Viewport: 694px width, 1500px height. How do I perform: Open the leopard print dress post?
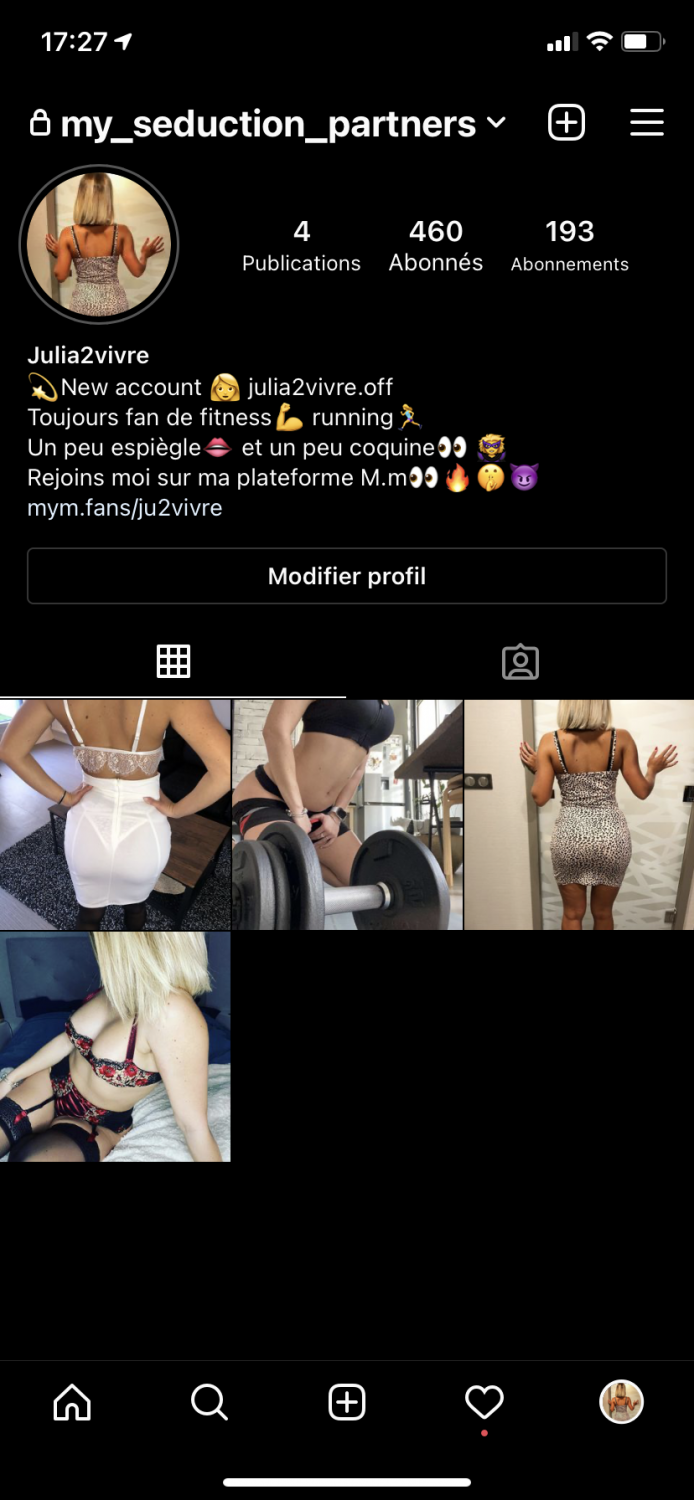coord(579,815)
